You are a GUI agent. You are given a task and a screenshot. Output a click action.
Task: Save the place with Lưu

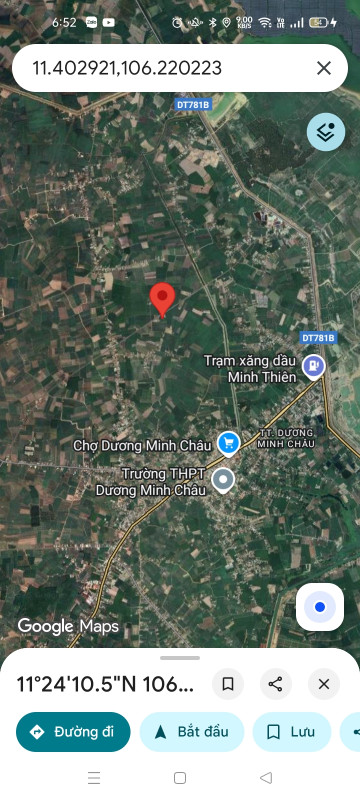(x=292, y=732)
